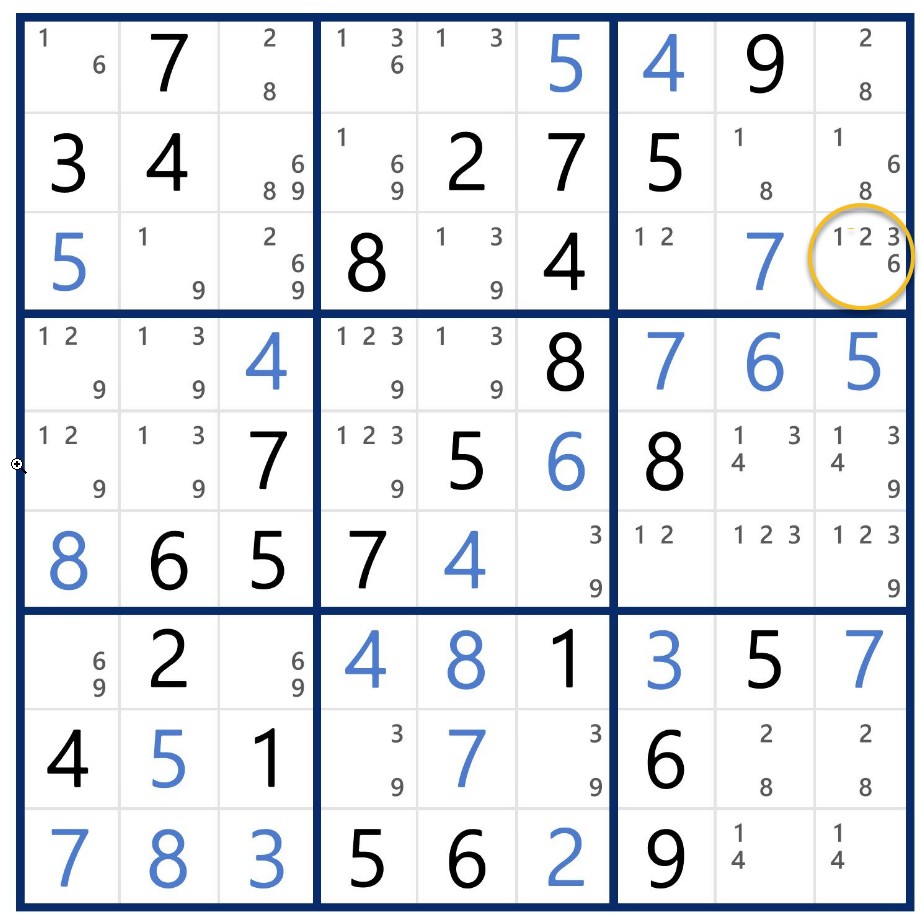The width and height of the screenshot is (922, 914).
Task: Select the empty cell with candidates 2 6 9
Action: point(268,262)
